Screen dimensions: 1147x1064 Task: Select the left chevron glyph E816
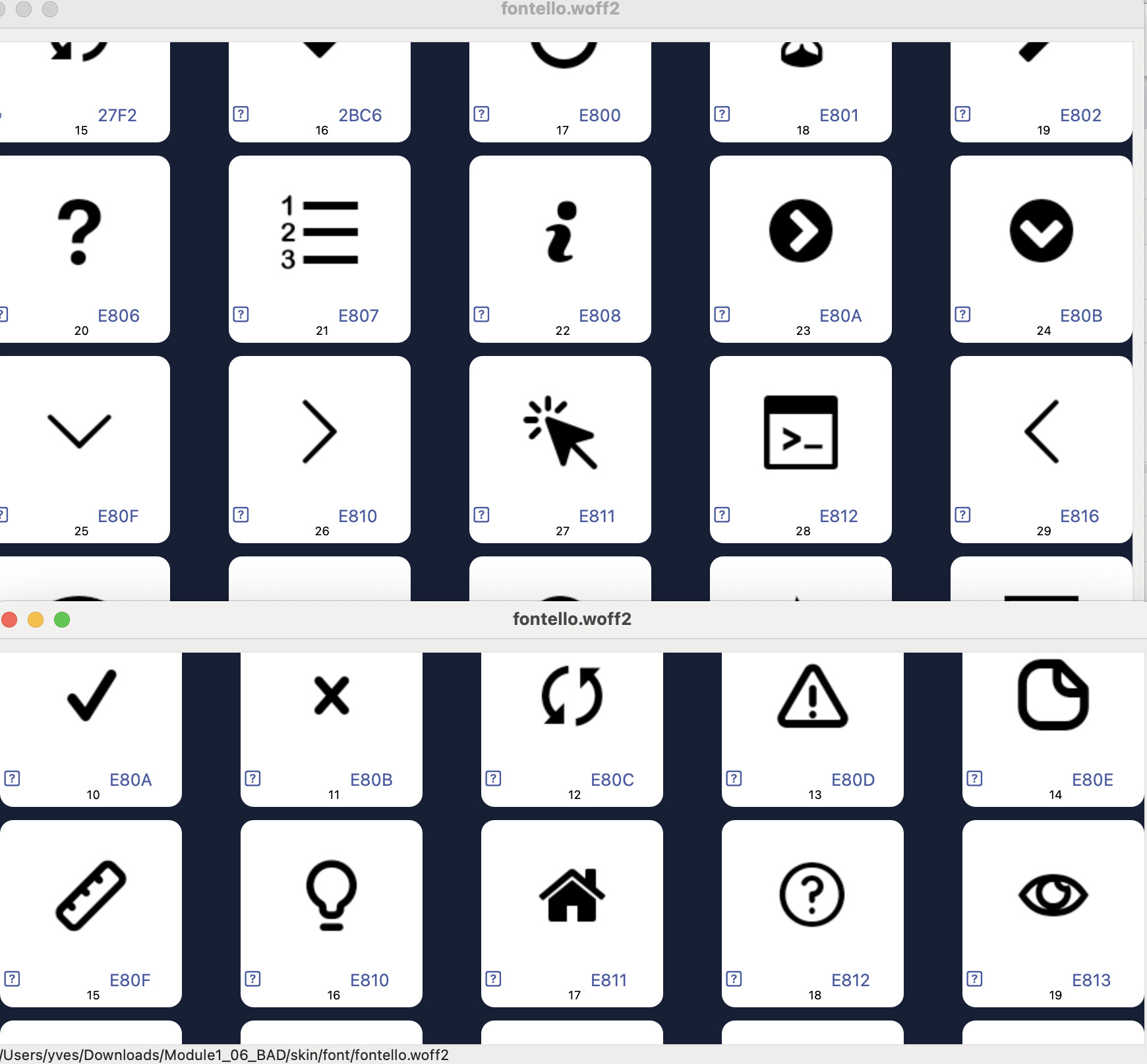point(1041,433)
